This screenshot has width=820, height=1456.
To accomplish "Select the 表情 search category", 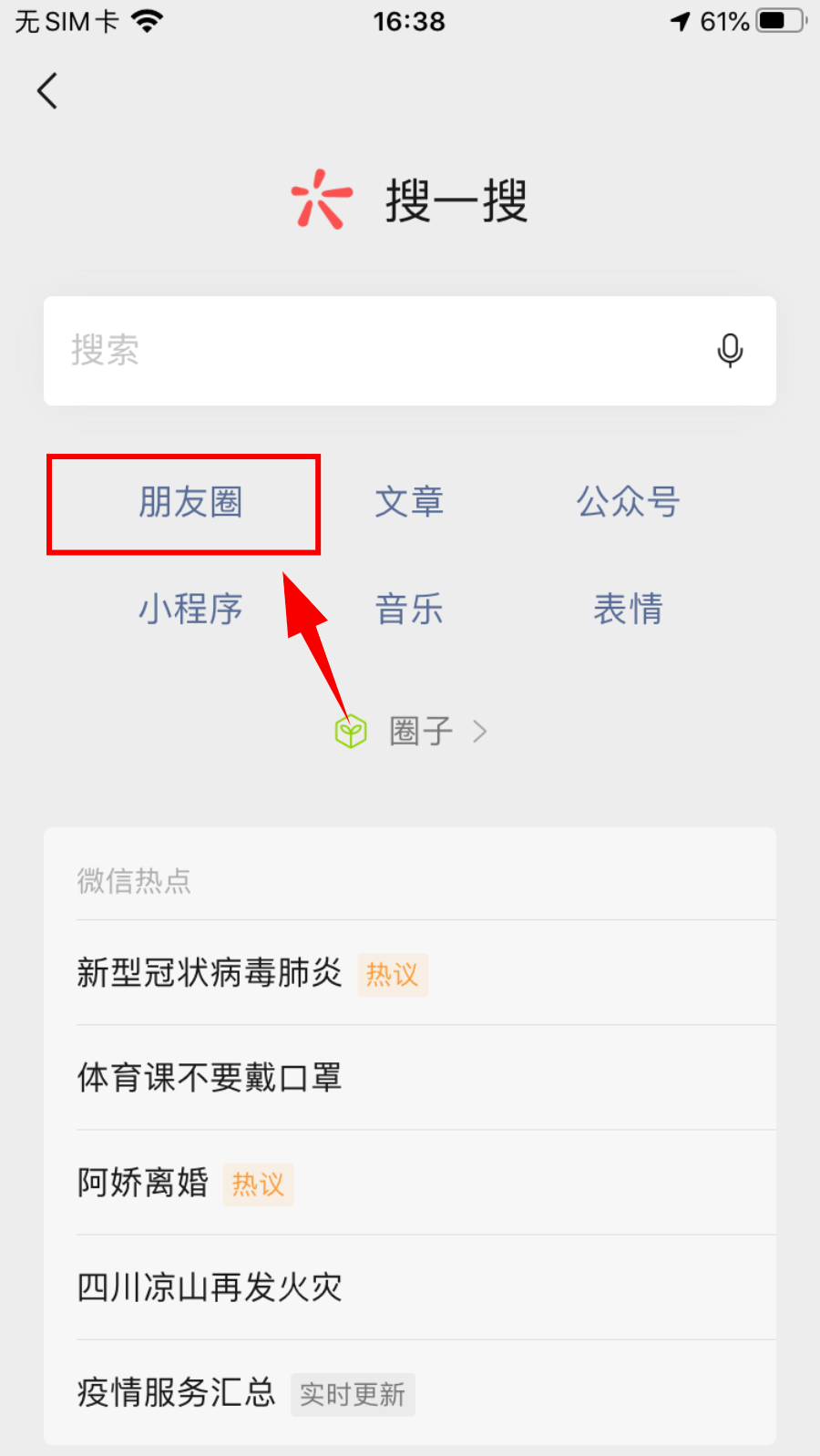I will click(628, 609).
